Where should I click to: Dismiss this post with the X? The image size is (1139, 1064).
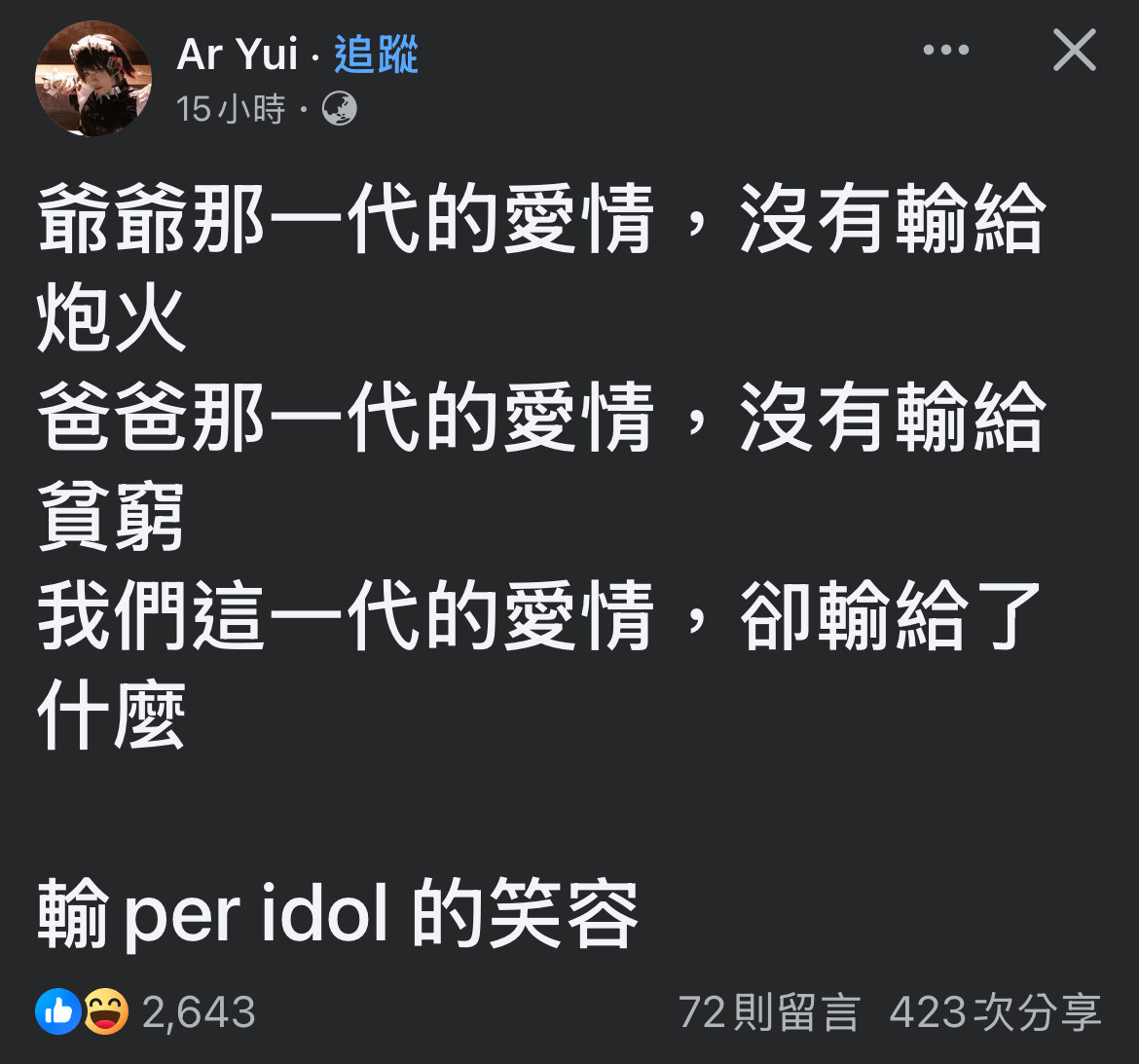coord(1074,50)
